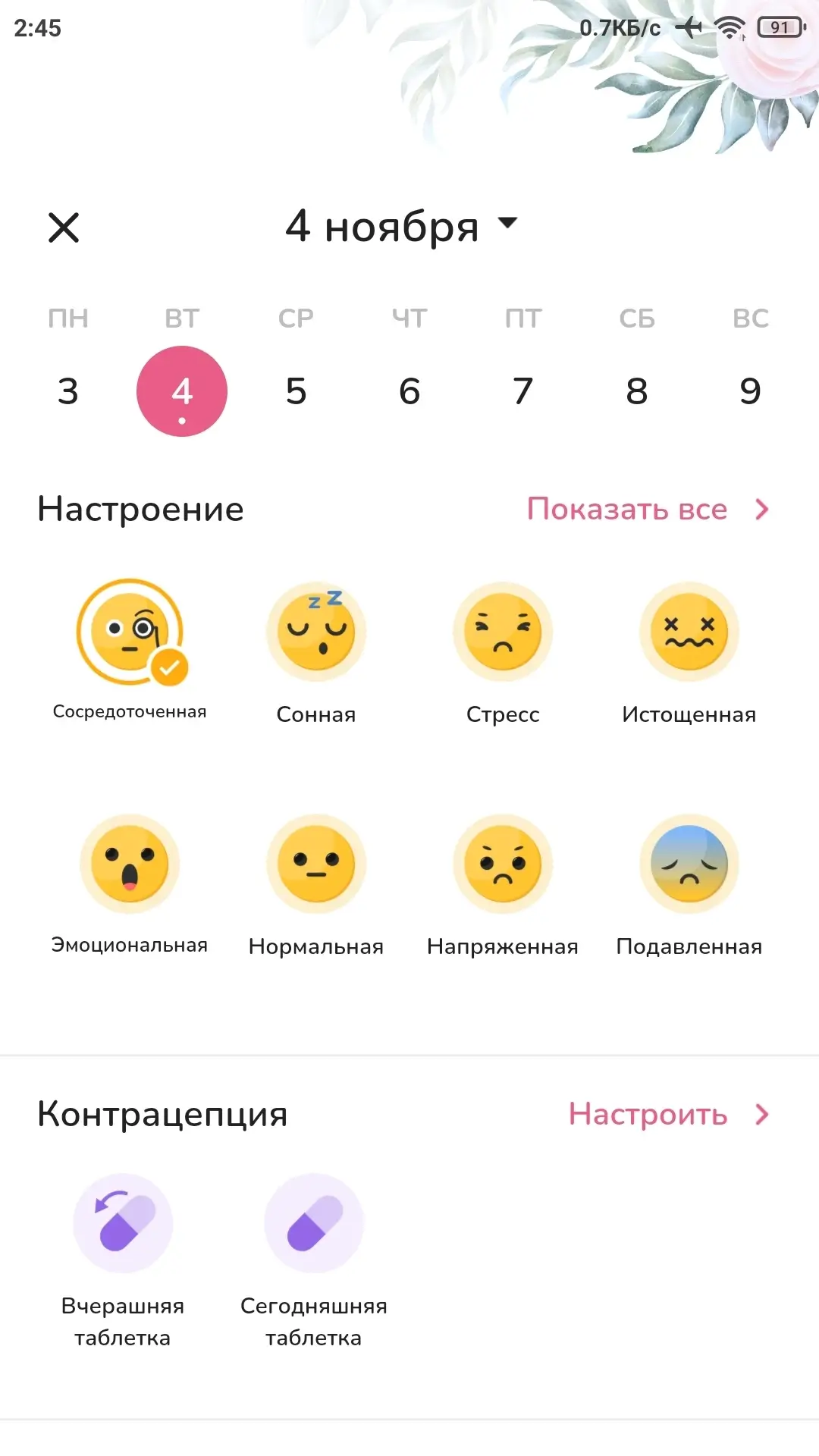Image resolution: width=819 pixels, height=1456 pixels.
Task: Log Вчерашняя таблетка as taken
Action: (123, 1223)
